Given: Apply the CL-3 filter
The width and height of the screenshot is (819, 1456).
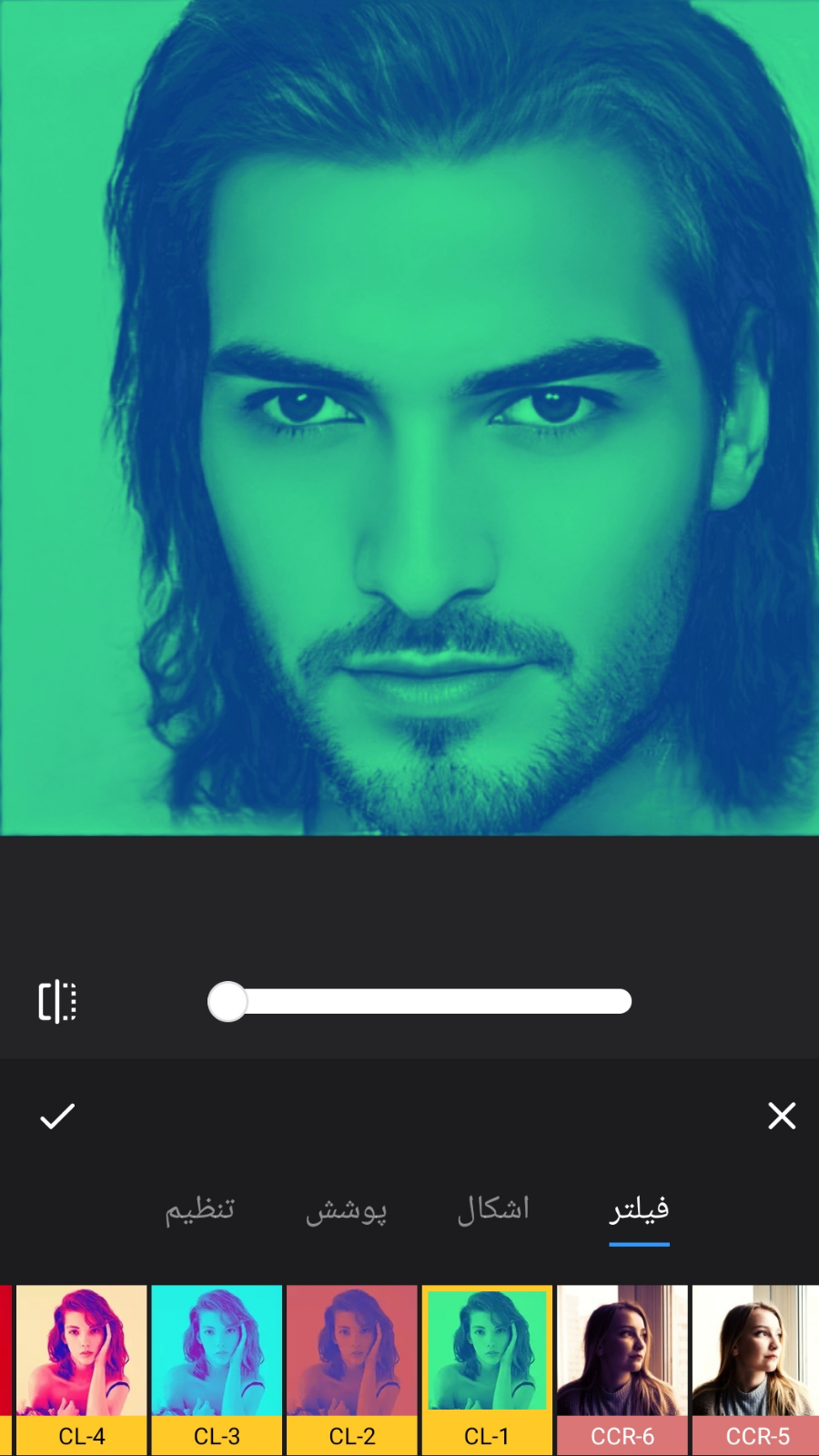Looking at the screenshot, I should [x=217, y=1365].
